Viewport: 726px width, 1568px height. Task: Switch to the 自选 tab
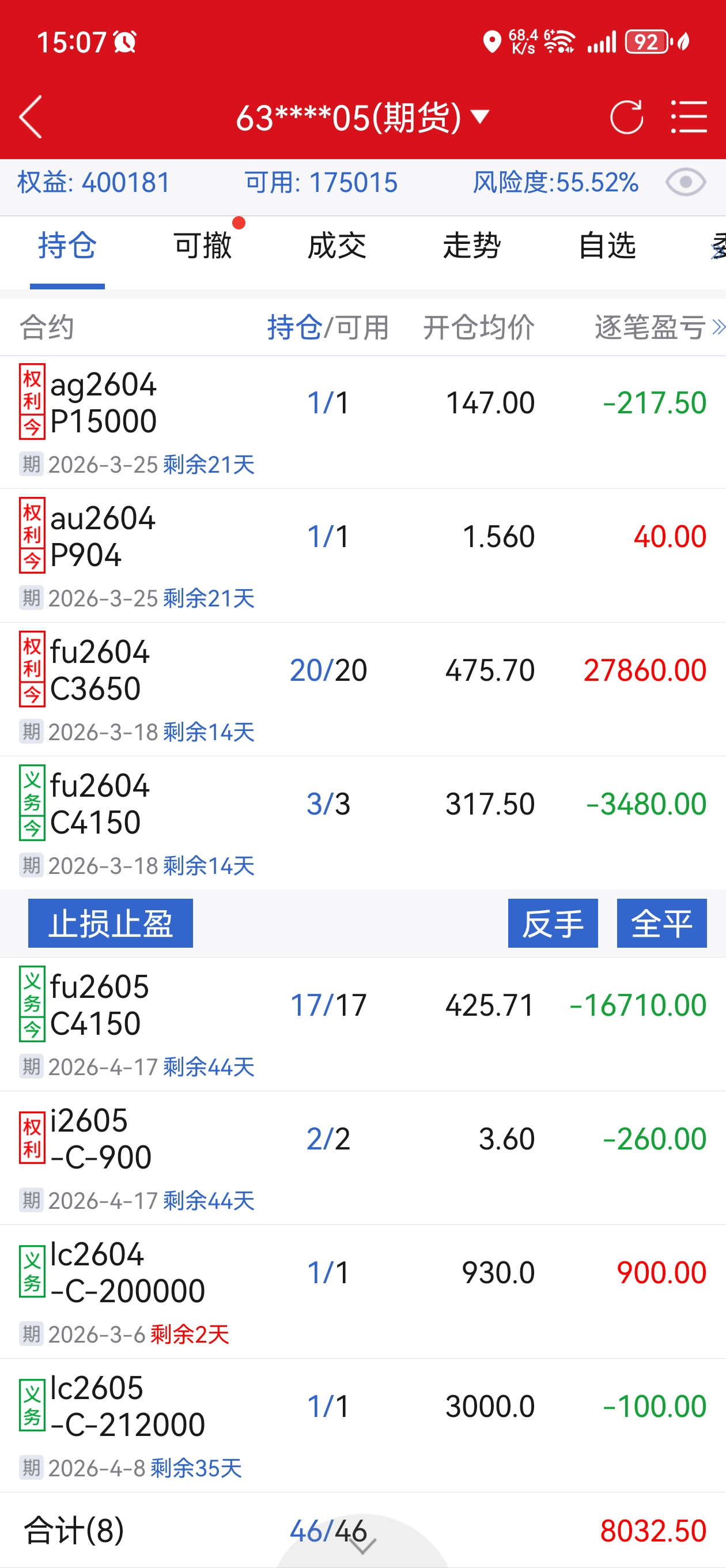(607, 247)
